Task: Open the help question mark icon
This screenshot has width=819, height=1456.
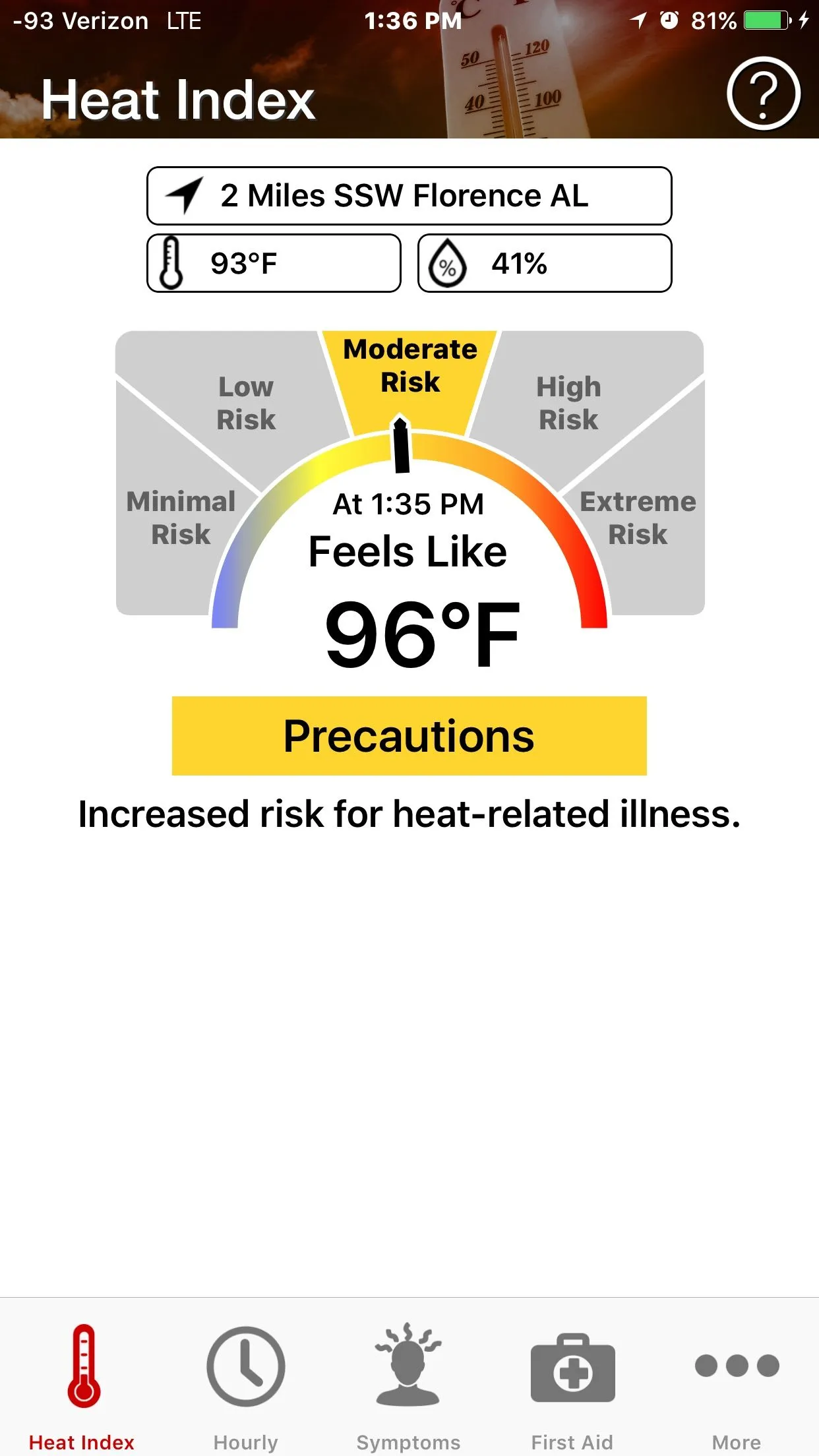Action: (763, 94)
